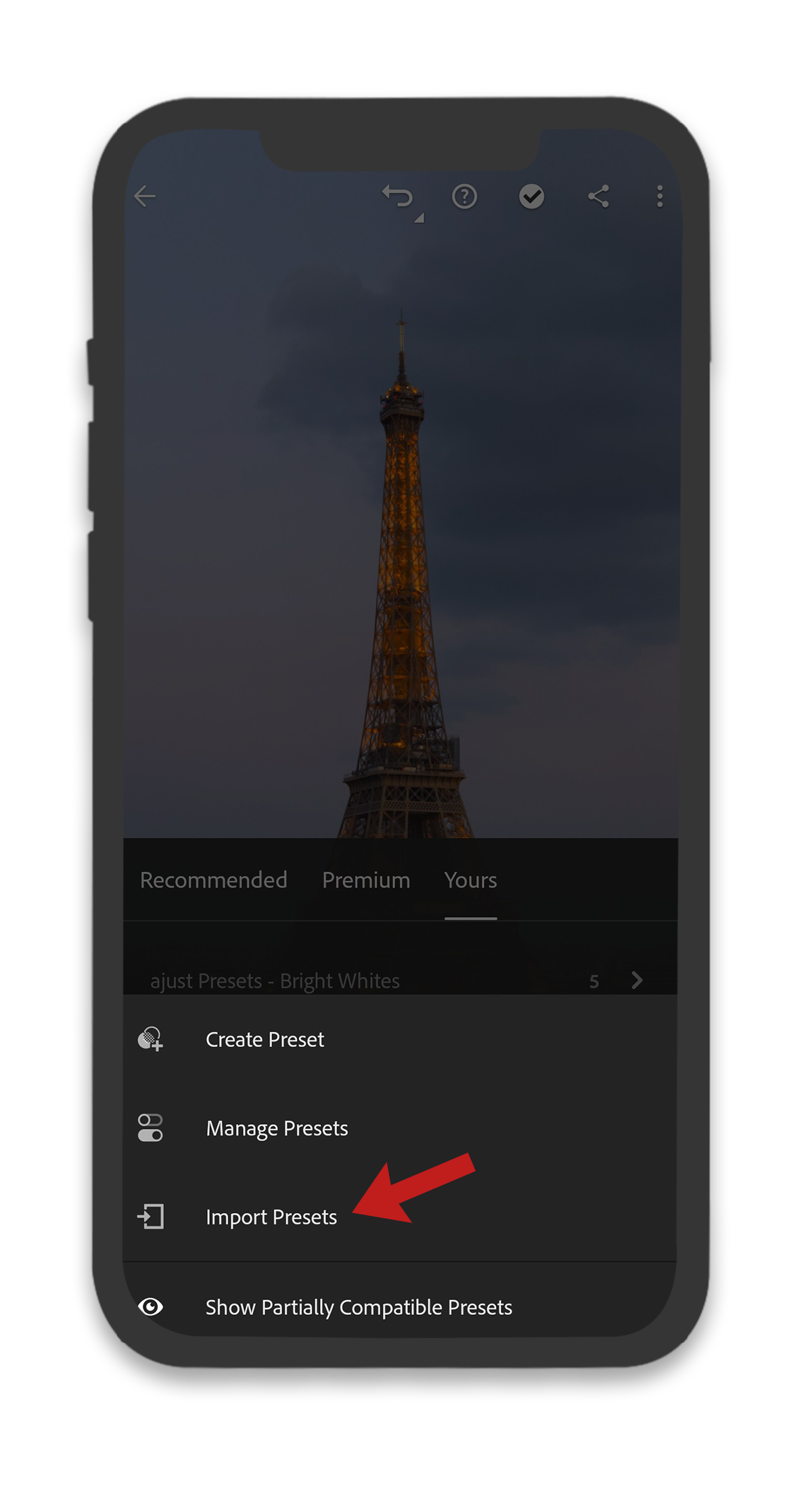
Task: Toggle Show Partially Compatible Presets
Action: point(358,1307)
